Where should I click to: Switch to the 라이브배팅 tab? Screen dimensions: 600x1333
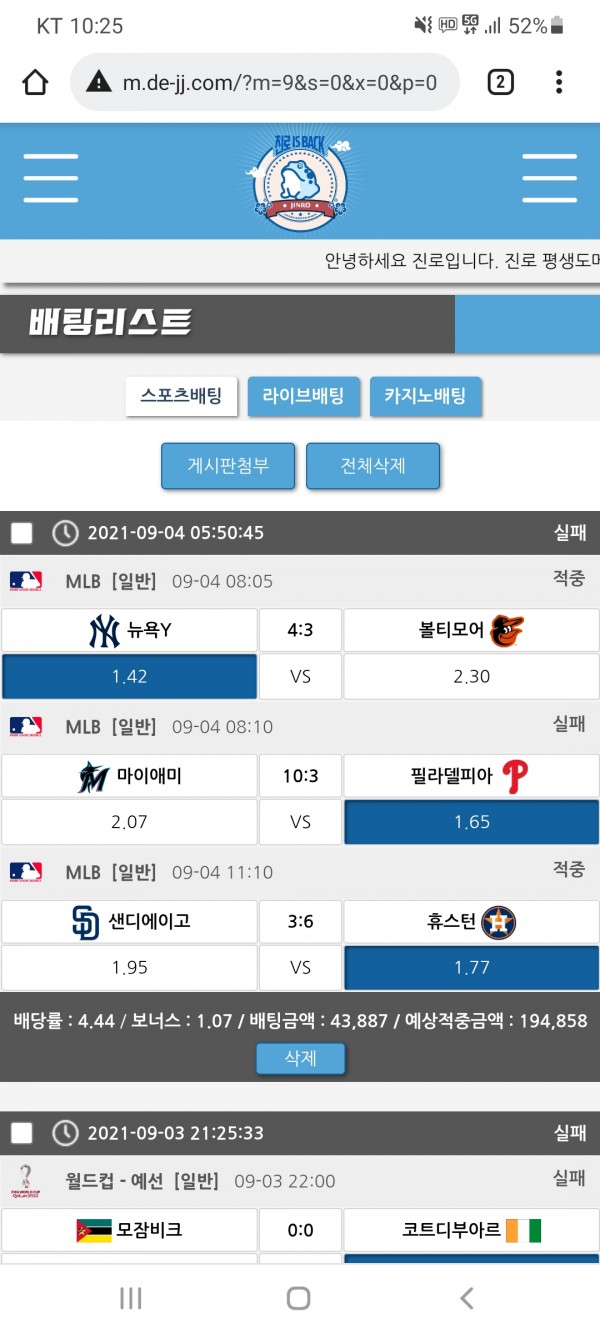(x=303, y=396)
